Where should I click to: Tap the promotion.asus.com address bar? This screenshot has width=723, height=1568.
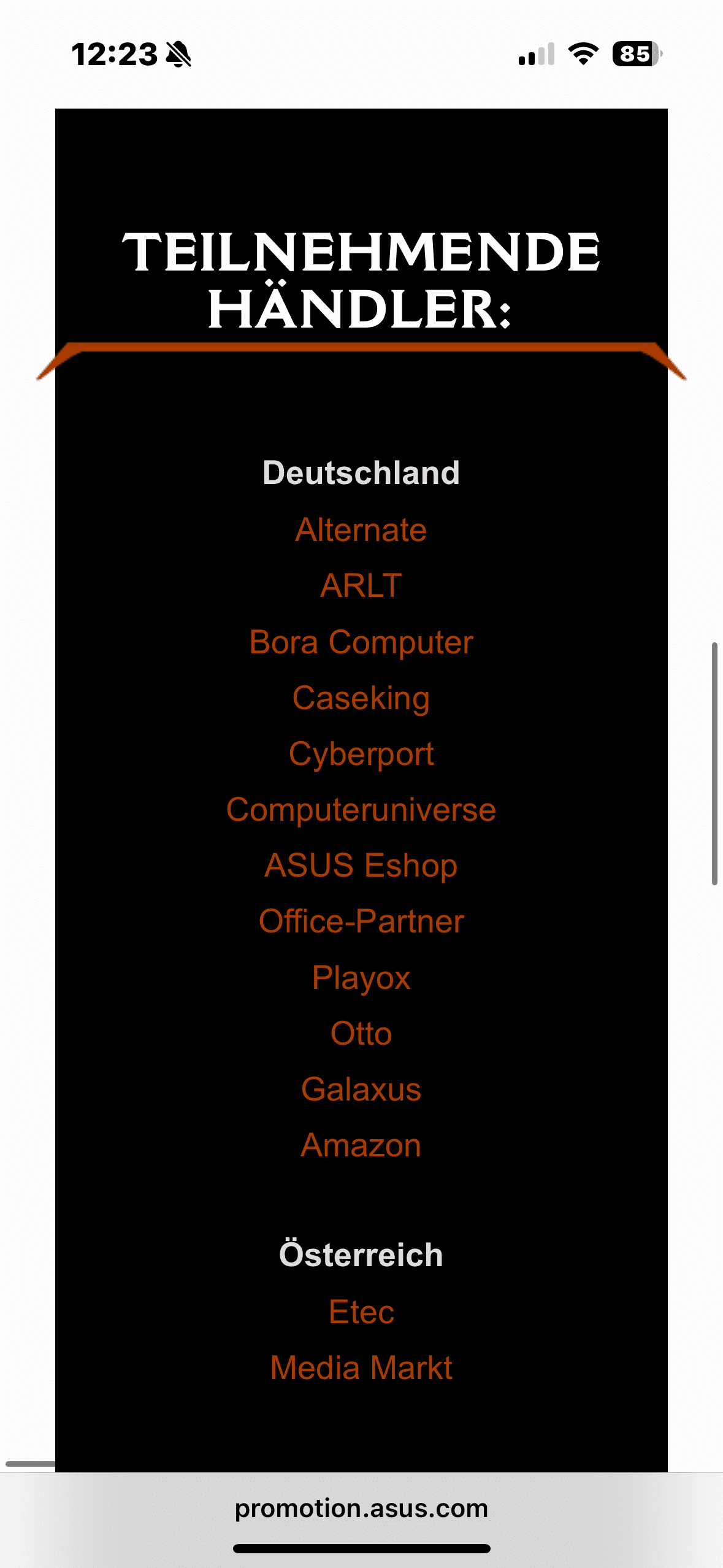361,1508
